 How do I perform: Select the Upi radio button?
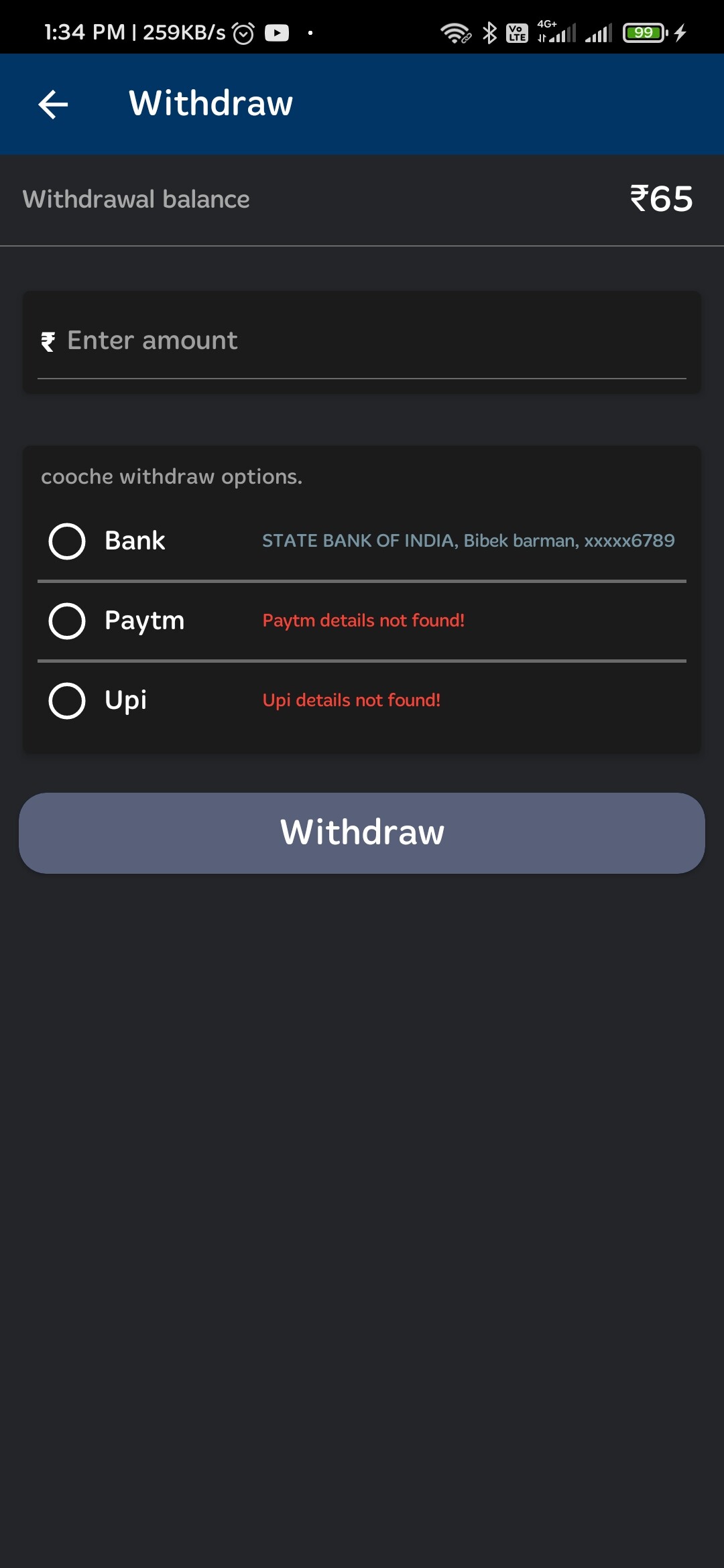[67, 700]
